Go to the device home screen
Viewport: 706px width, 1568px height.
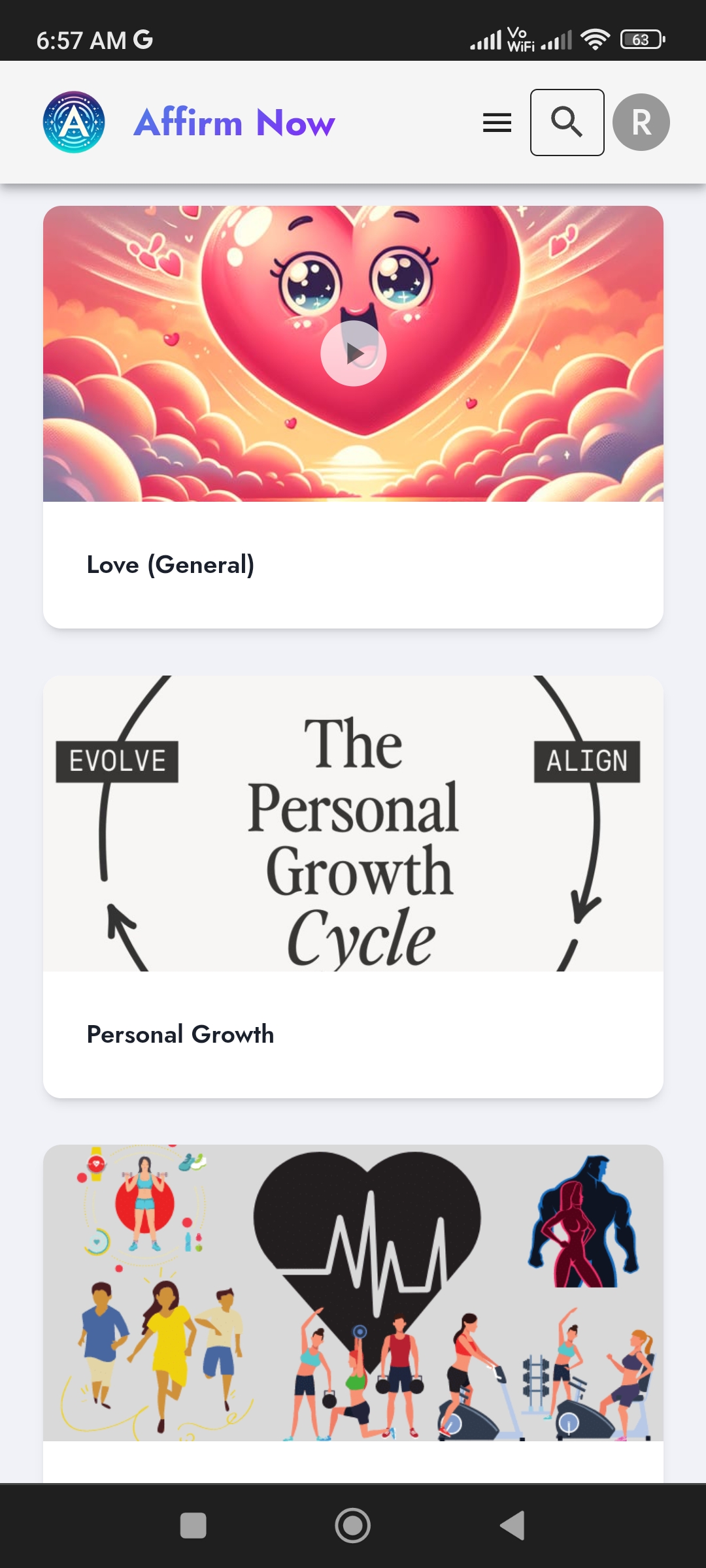(x=353, y=1526)
